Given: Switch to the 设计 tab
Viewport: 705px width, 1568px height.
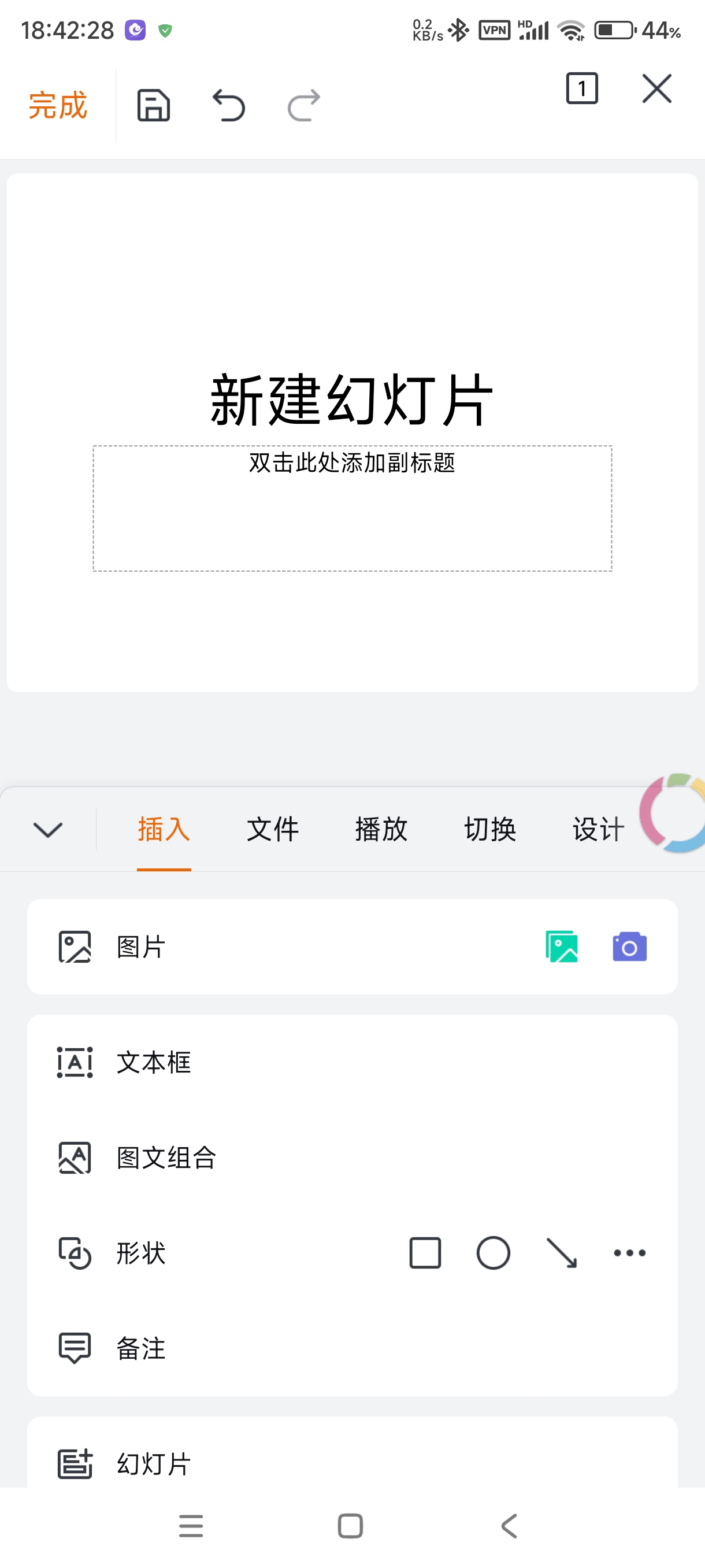Looking at the screenshot, I should click(598, 829).
